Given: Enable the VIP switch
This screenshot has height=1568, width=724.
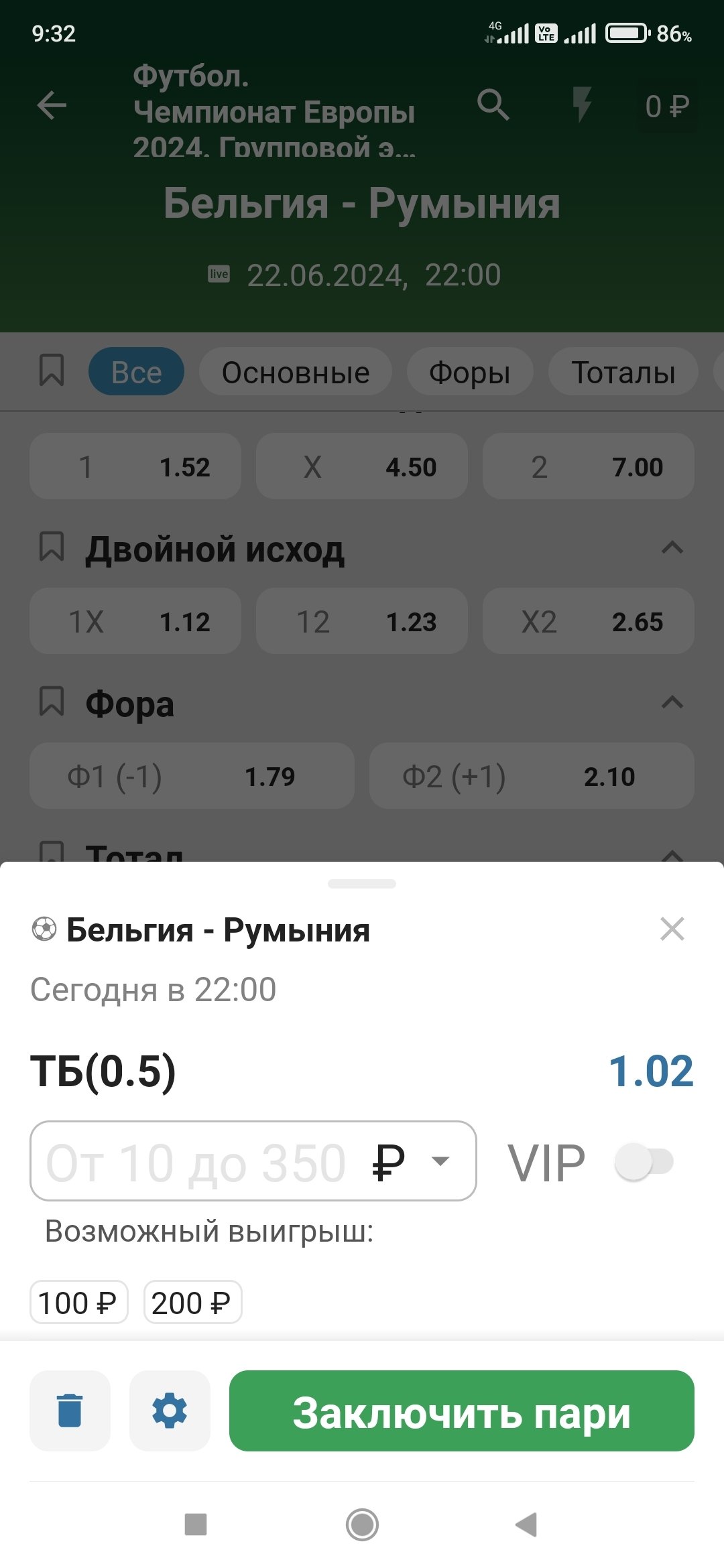Looking at the screenshot, I should [x=644, y=1161].
